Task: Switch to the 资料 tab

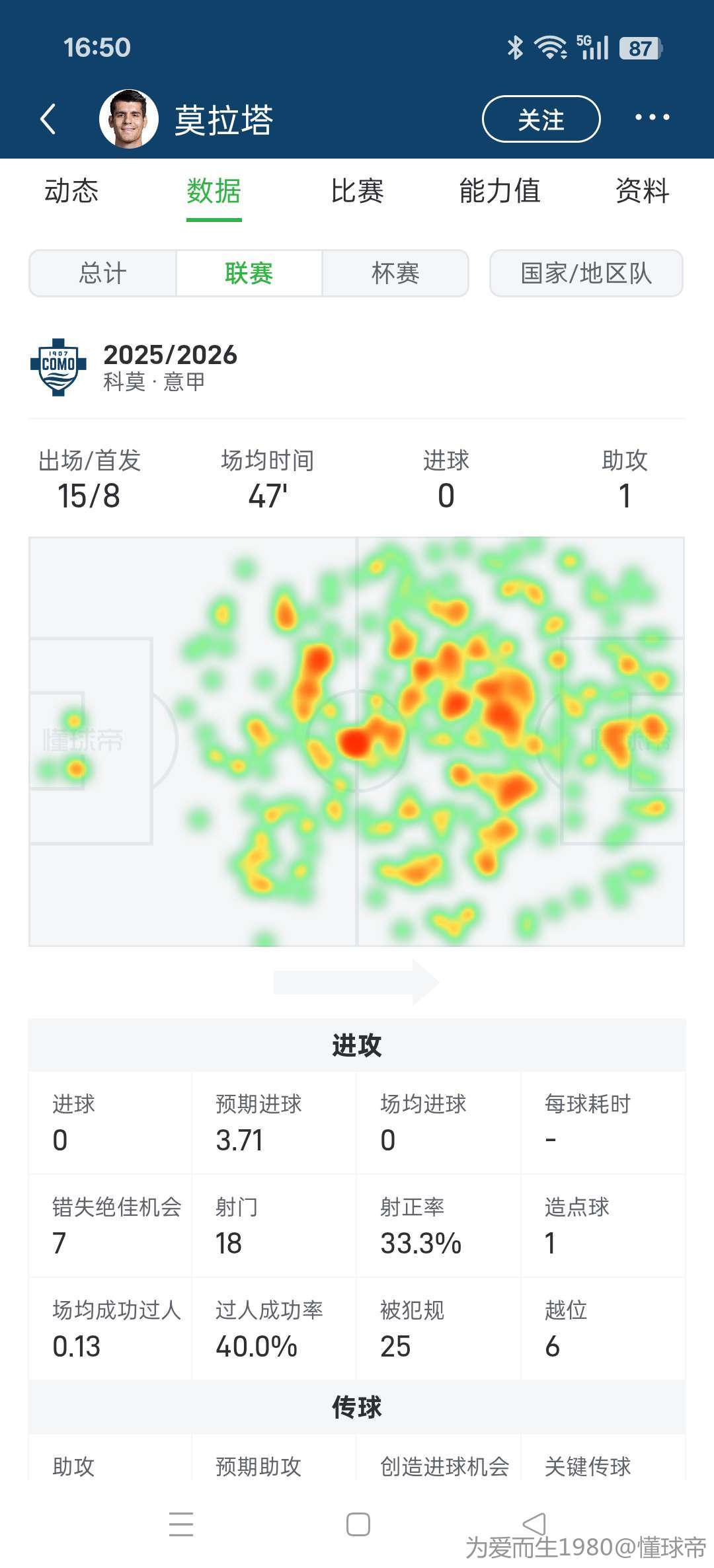Action: (642, 192)
